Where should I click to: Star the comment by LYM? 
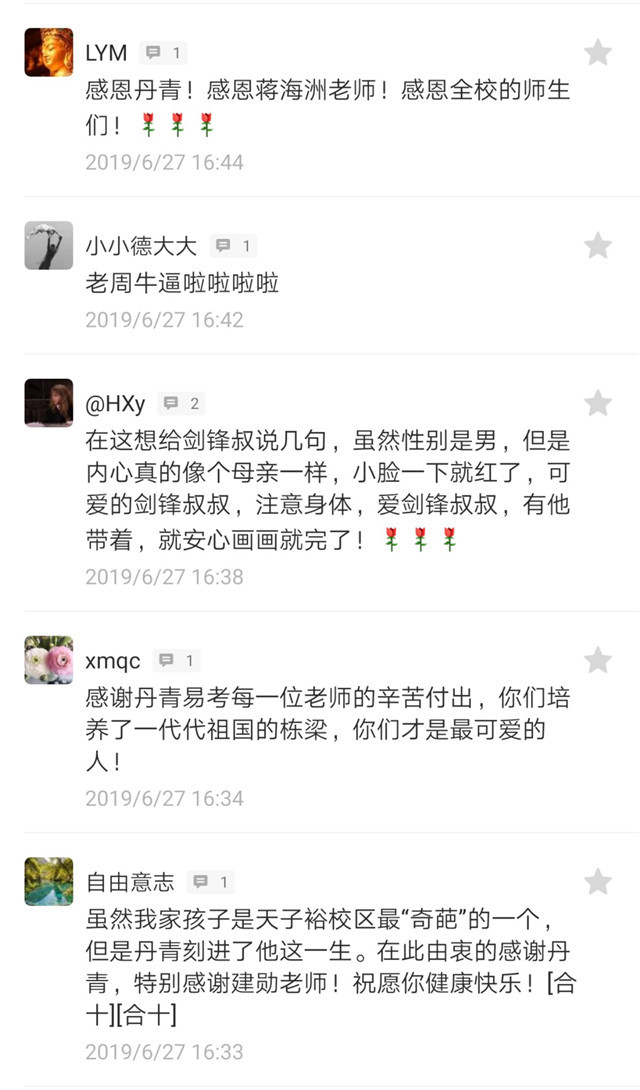click(598, 52)
